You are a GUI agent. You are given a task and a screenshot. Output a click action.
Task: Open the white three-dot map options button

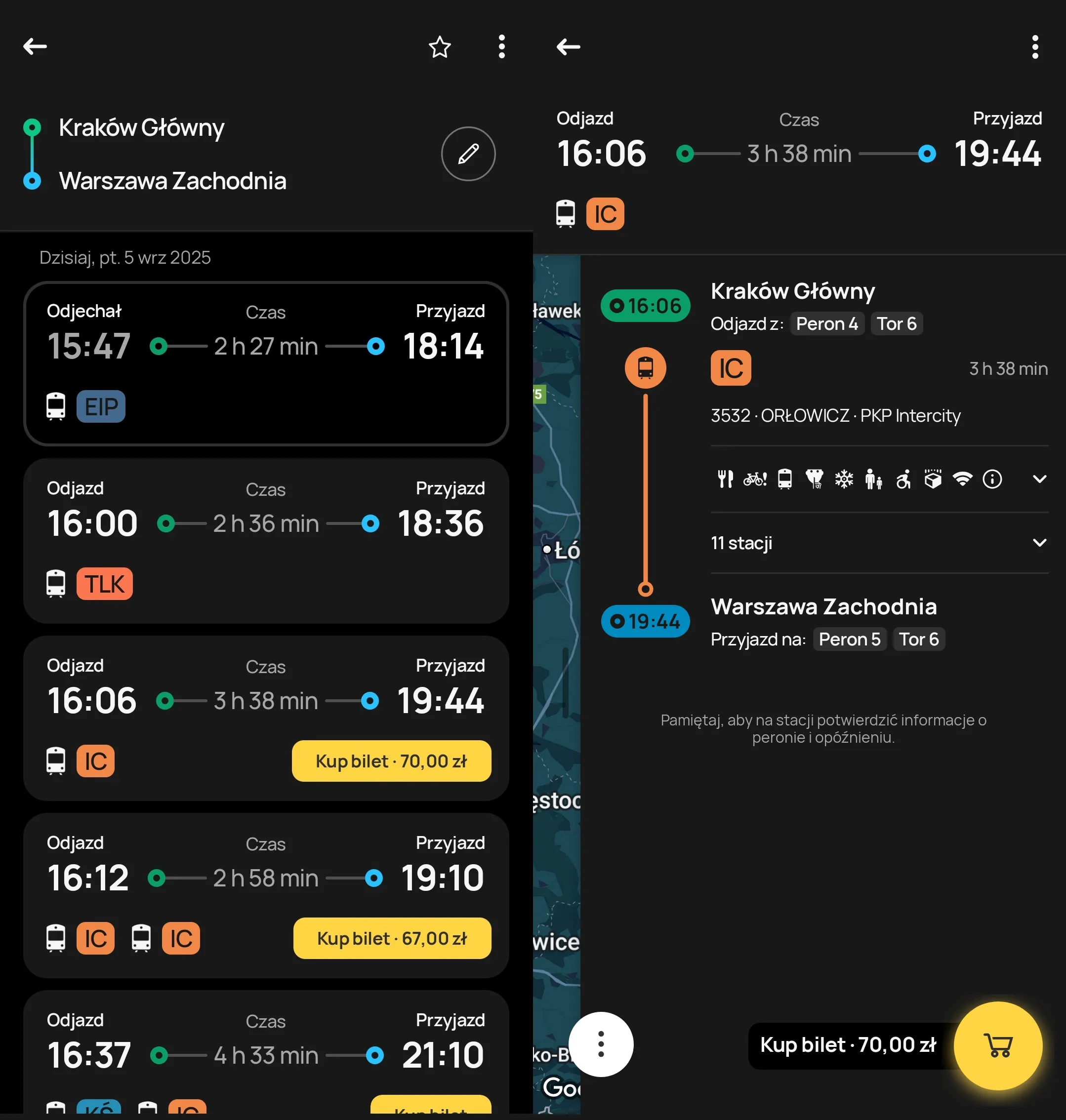pyautogui.click(x=601, y=1044)
